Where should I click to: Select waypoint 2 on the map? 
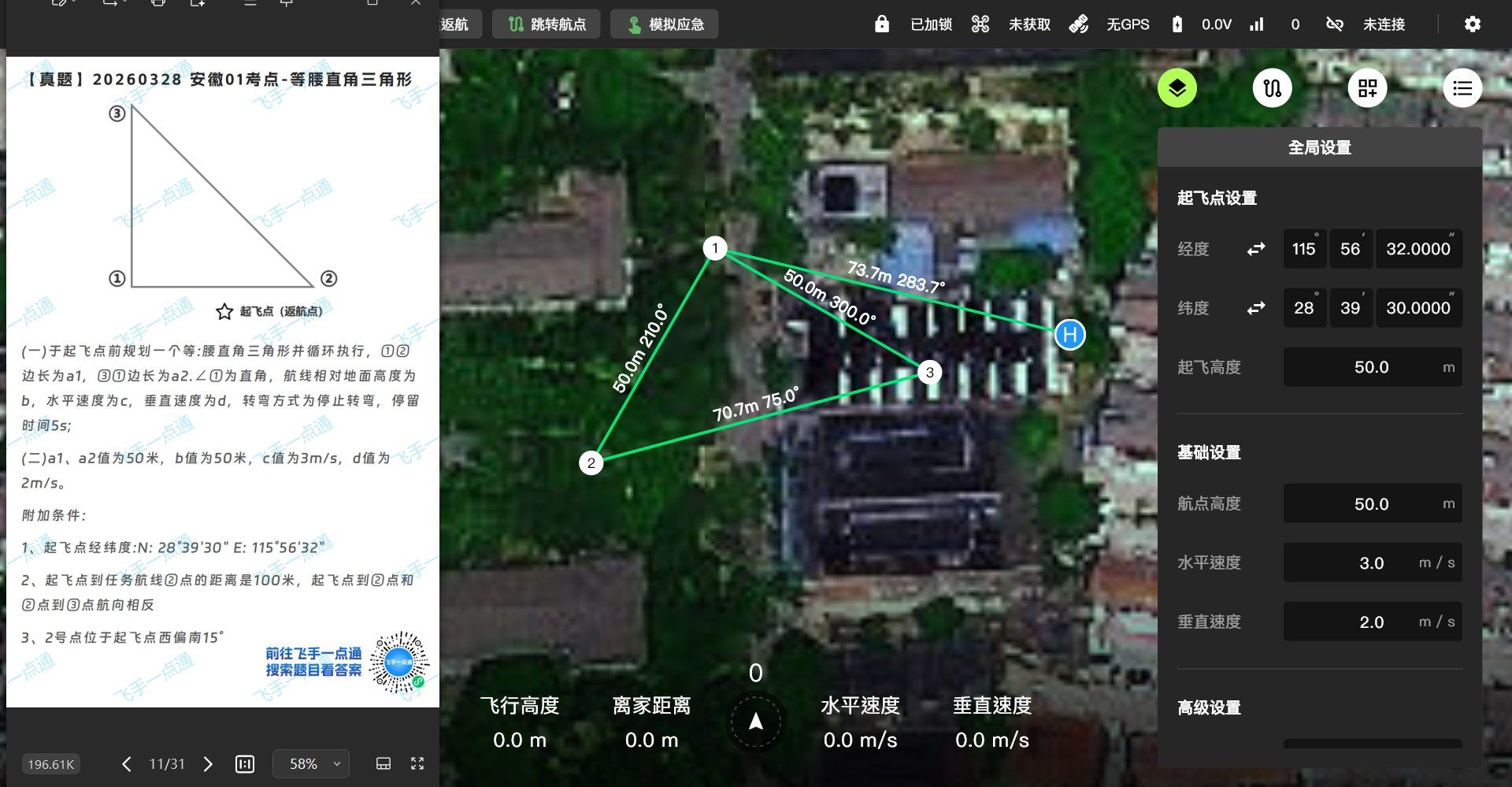pos(591,462)
